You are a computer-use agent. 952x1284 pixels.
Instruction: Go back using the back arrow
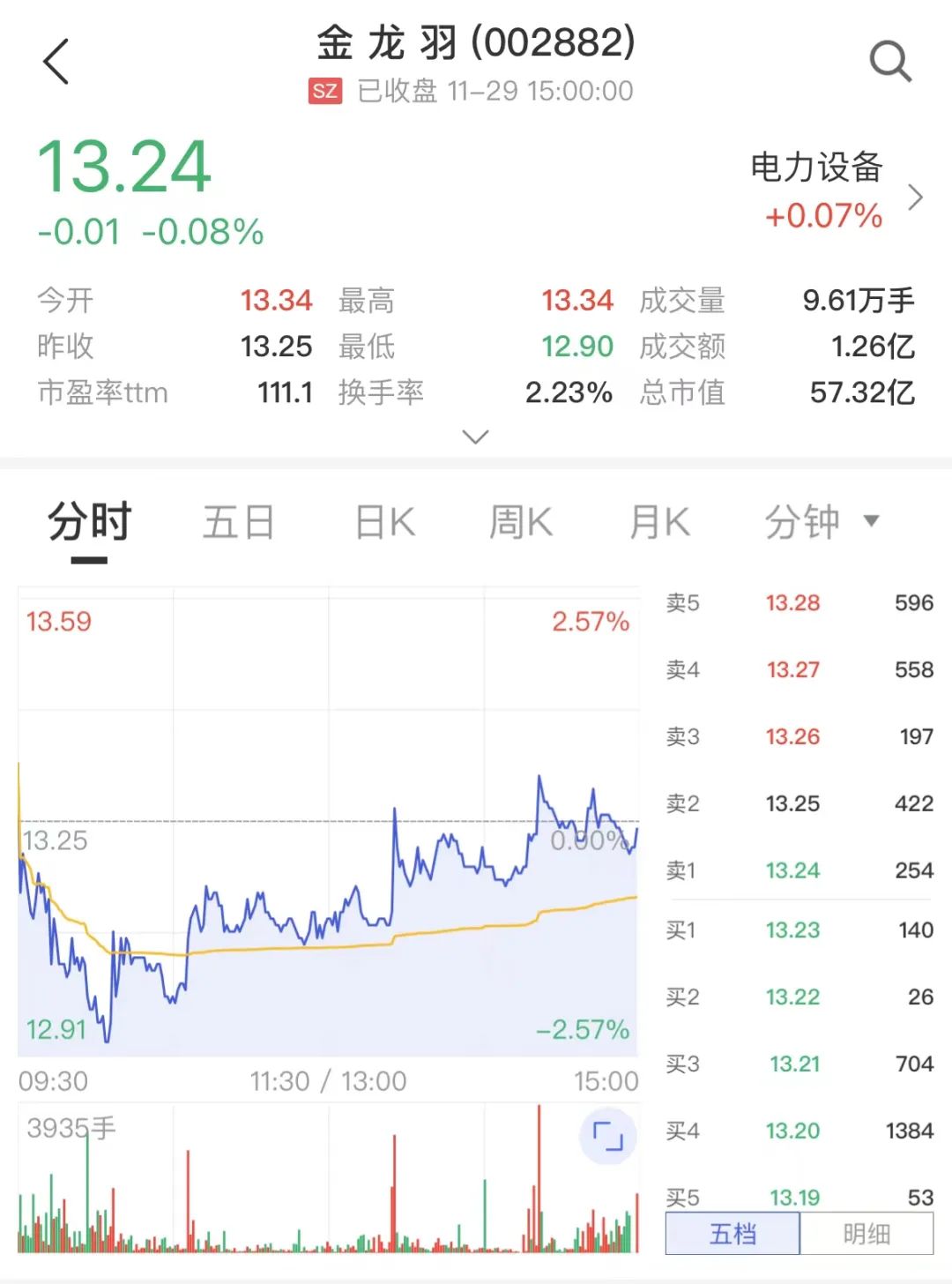pos(56,63)
